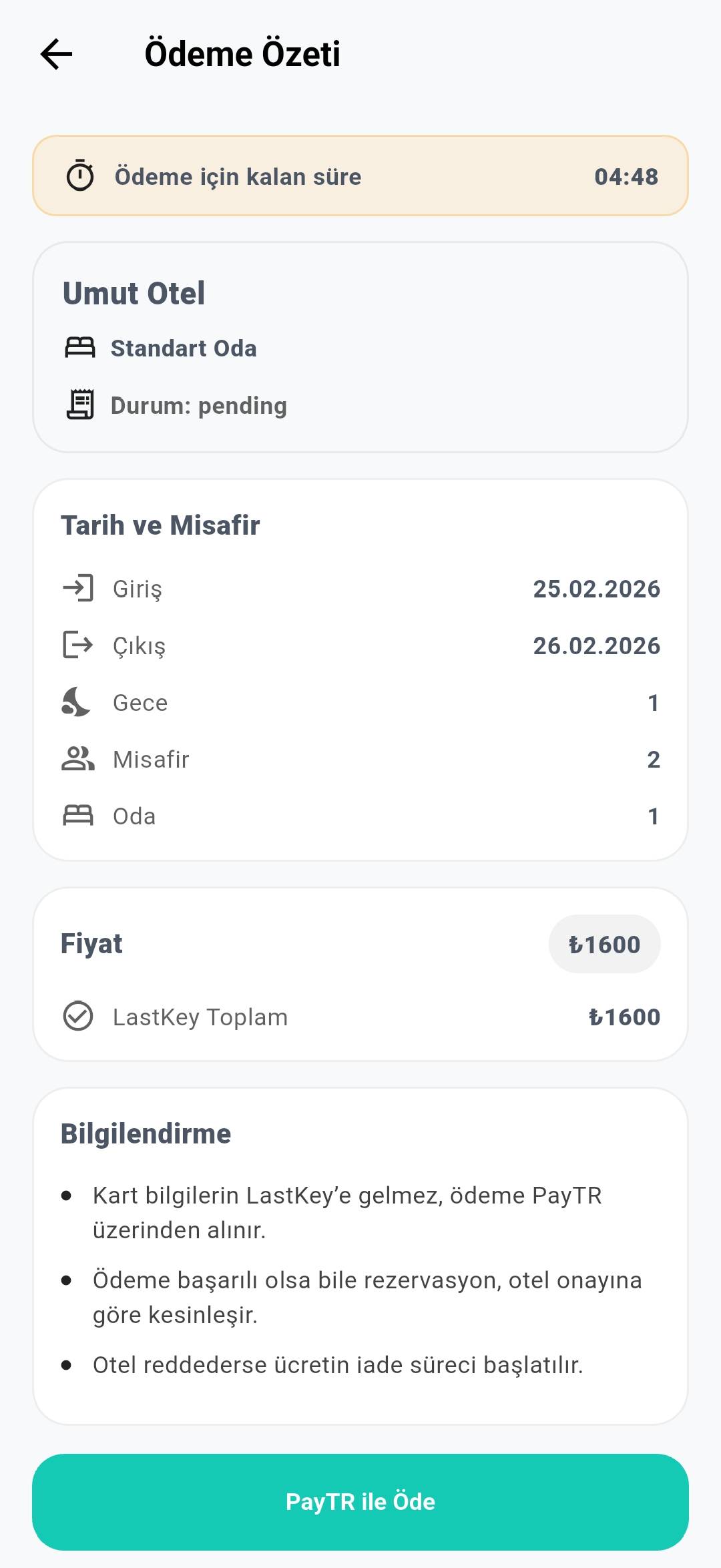Click the Ödeme Özeti title
Screen dimensions: 721x1568
click(244, 55)
